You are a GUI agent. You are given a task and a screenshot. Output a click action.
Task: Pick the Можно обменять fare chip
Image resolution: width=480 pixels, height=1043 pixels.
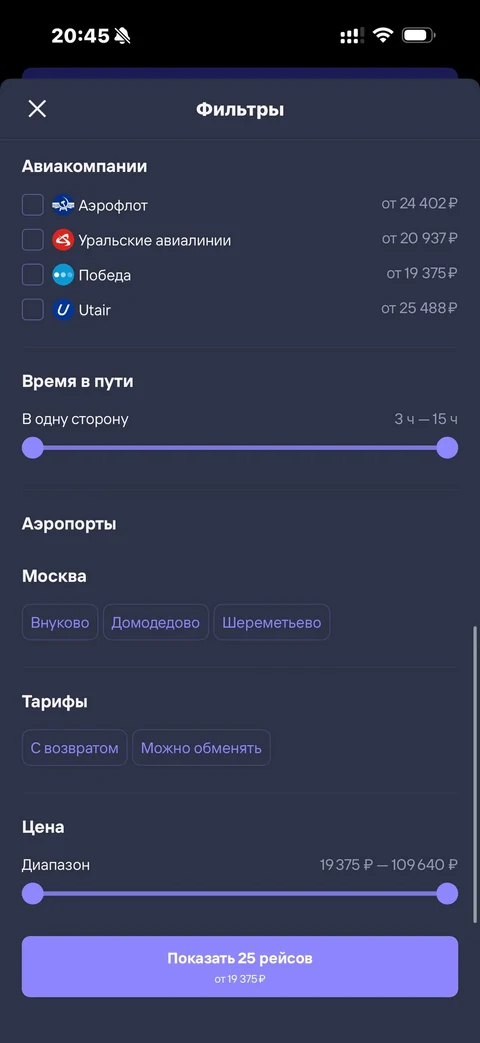(201, 748)
